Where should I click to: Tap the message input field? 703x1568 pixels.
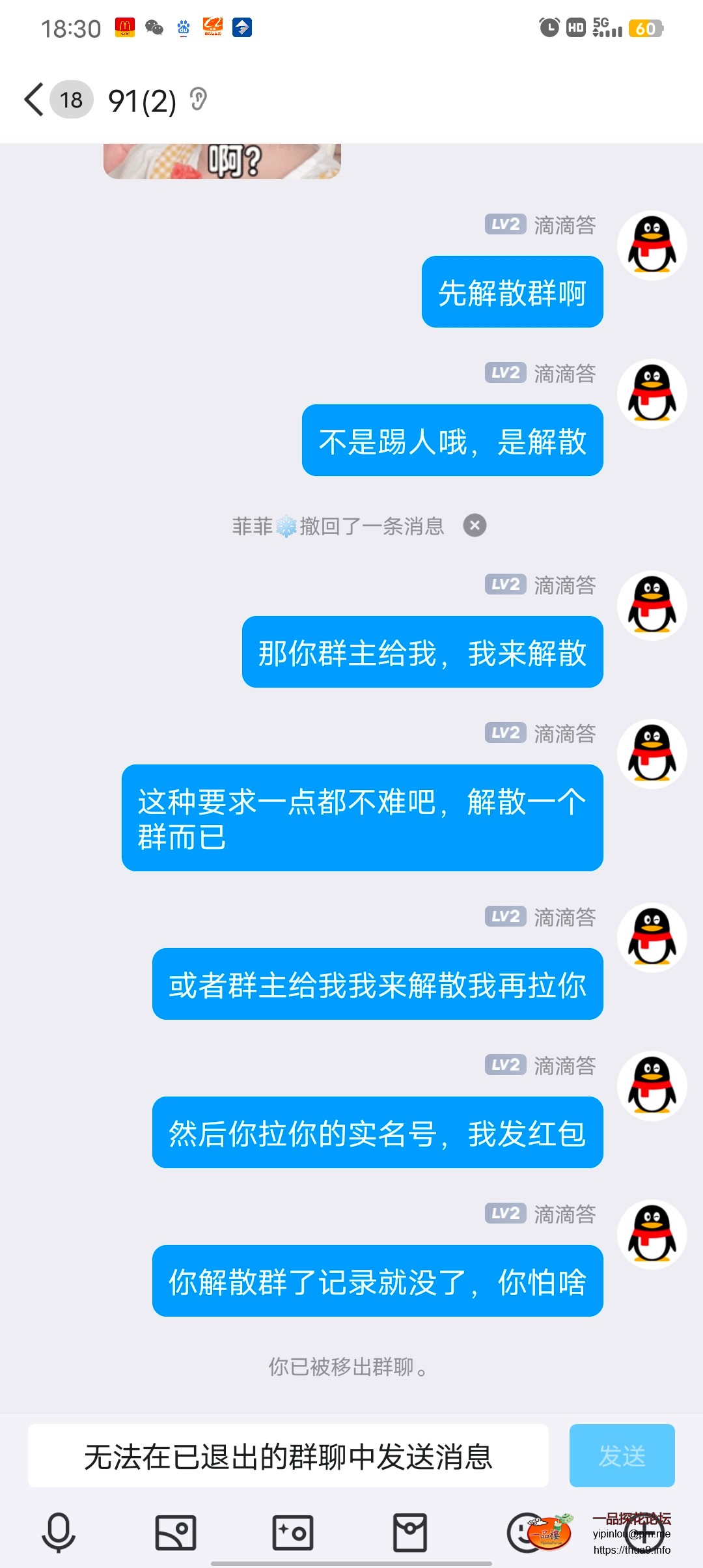(x=288, y=1456)
